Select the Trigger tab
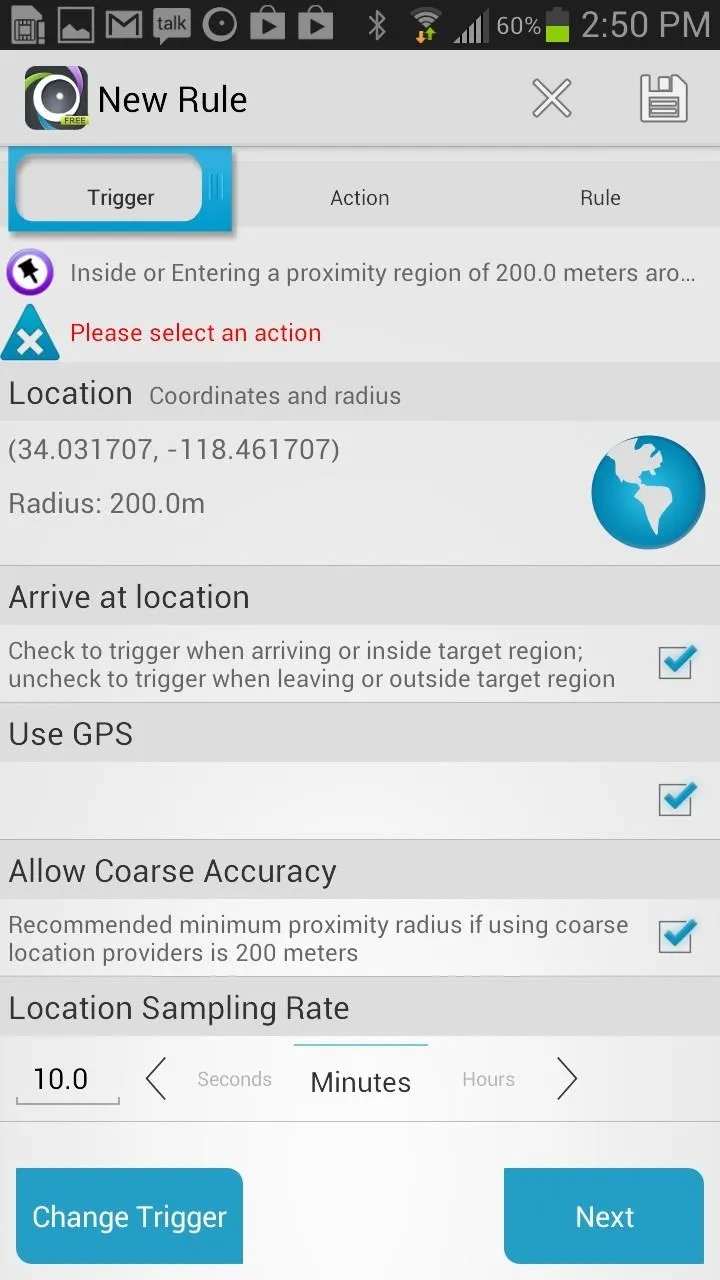The image size is (720, 1280). click(x=121, y=191)
